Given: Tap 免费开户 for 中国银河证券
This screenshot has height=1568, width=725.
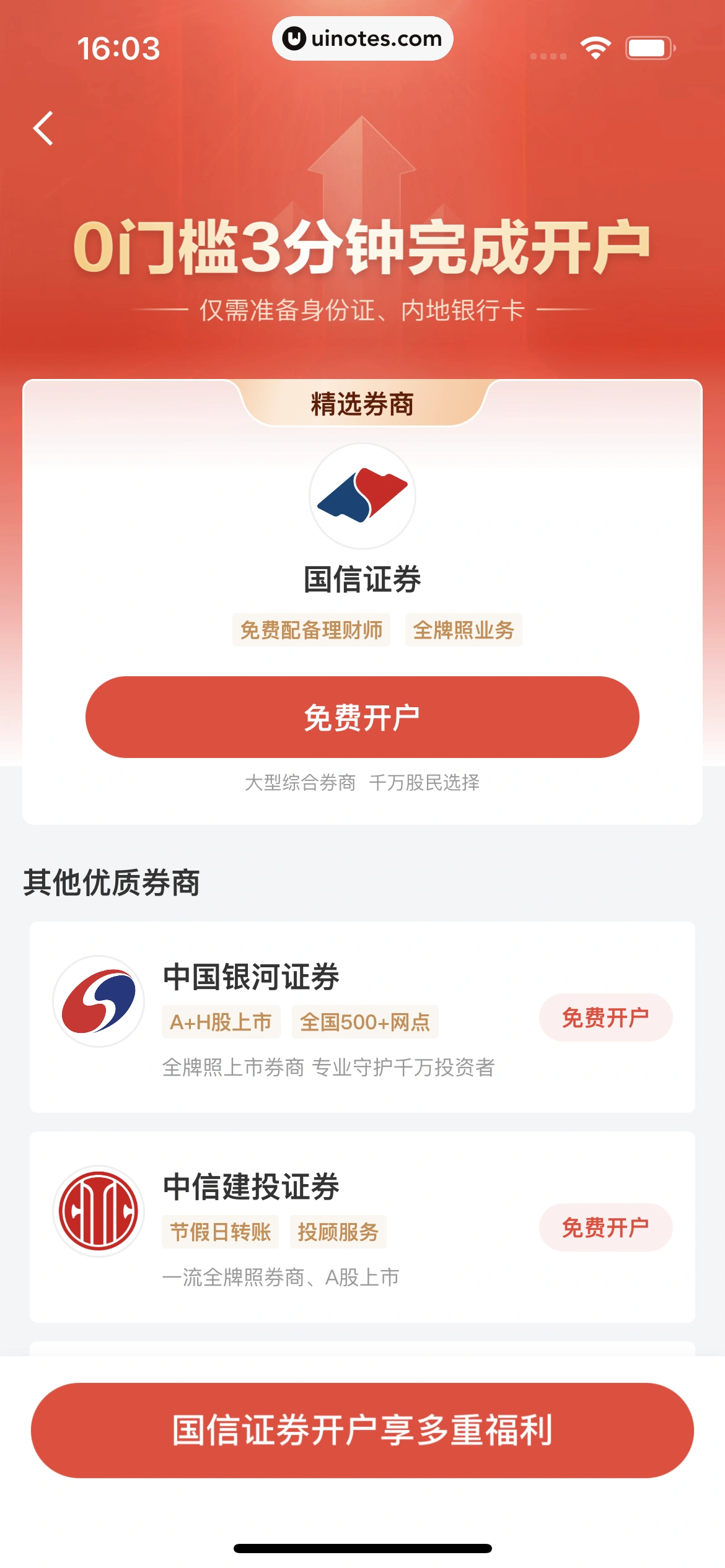Looking at the screenshot, I should tap(605, 1017).
